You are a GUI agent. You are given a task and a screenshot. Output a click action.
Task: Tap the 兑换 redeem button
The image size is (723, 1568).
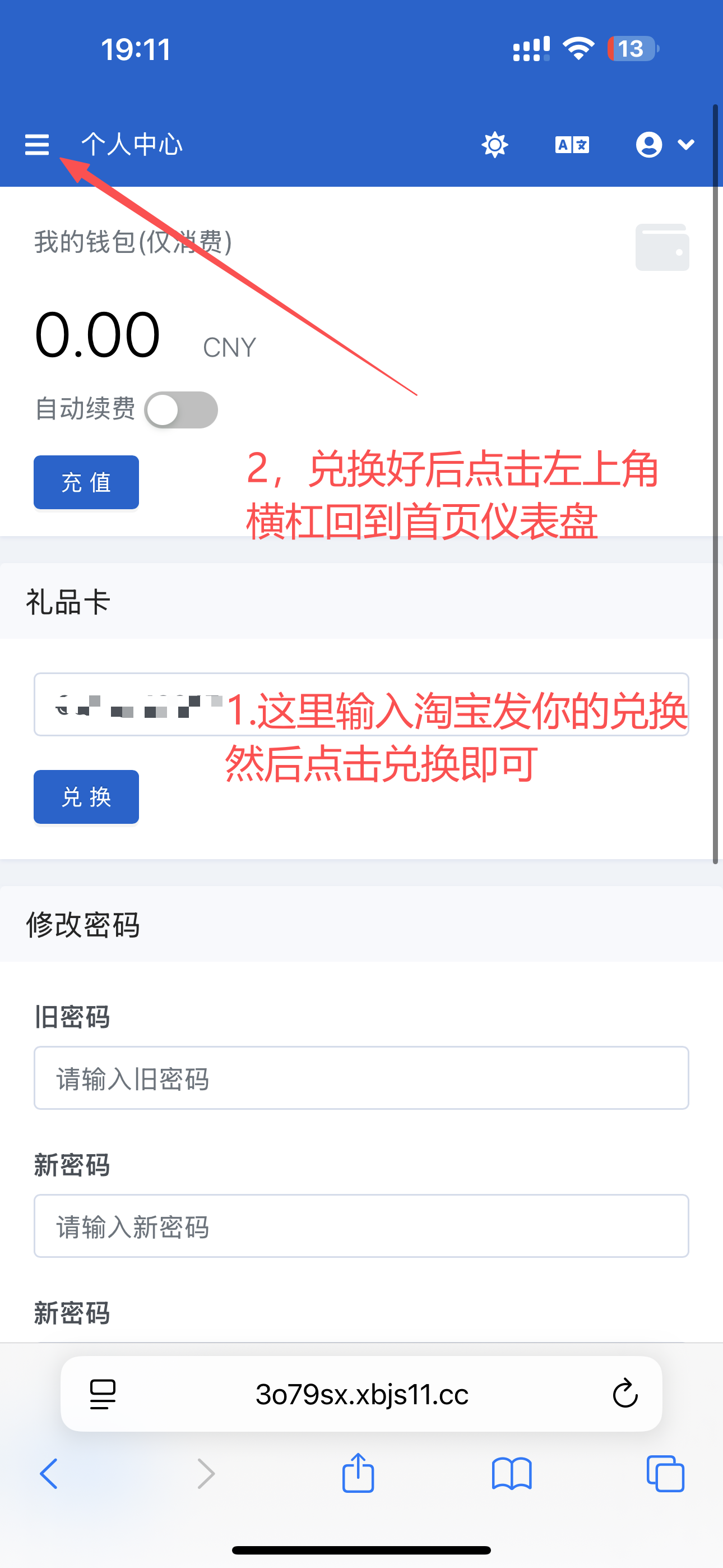[86, 797]
